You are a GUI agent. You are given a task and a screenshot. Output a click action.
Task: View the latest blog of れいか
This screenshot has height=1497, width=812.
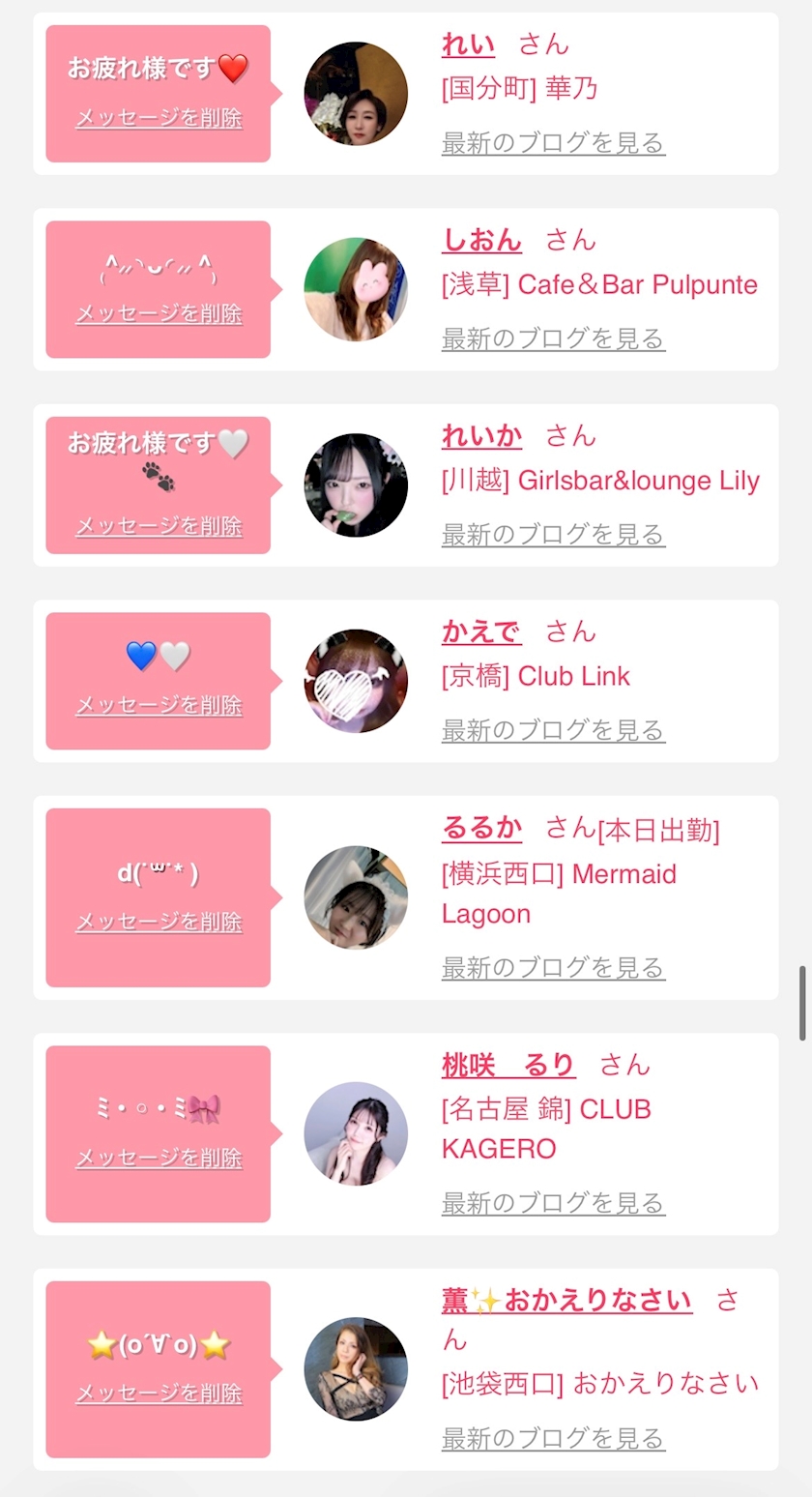553,534
